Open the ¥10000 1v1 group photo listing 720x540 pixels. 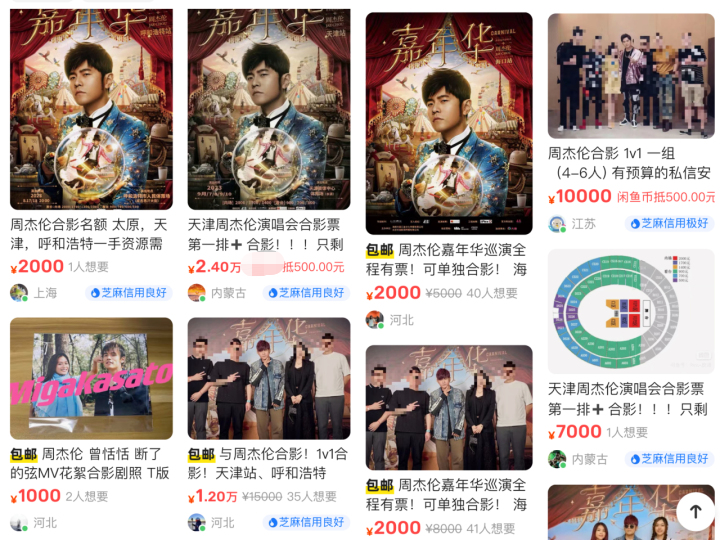pyautogui.click(x=630, y=76)
